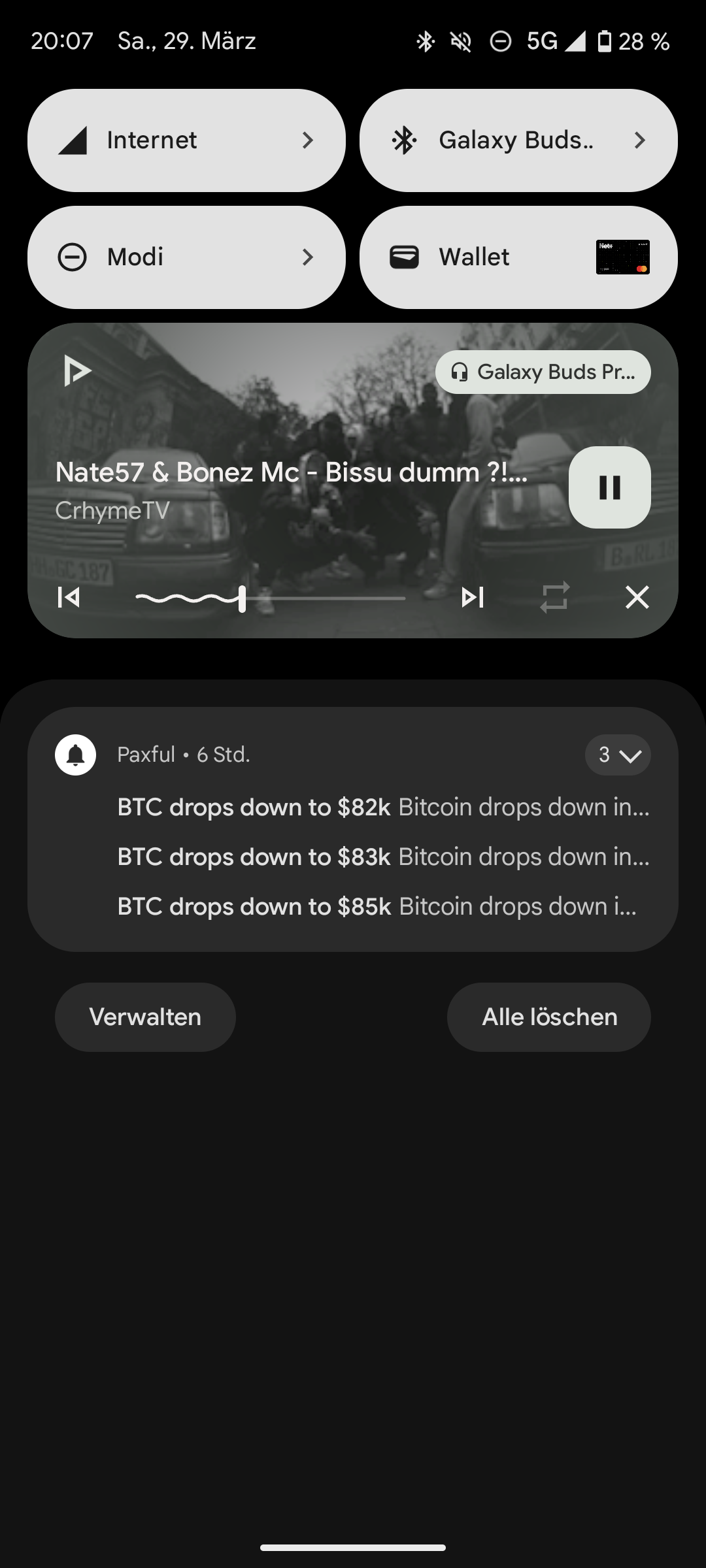Skip to the next track

tap(472, 597)
